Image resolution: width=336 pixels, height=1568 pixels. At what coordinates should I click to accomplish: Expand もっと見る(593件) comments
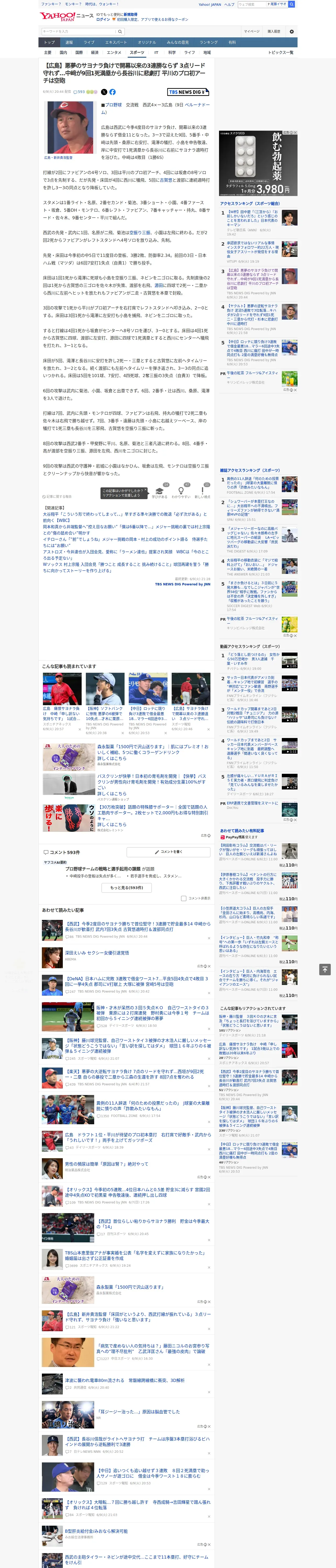pyautogui.click(x=127, y=887)
